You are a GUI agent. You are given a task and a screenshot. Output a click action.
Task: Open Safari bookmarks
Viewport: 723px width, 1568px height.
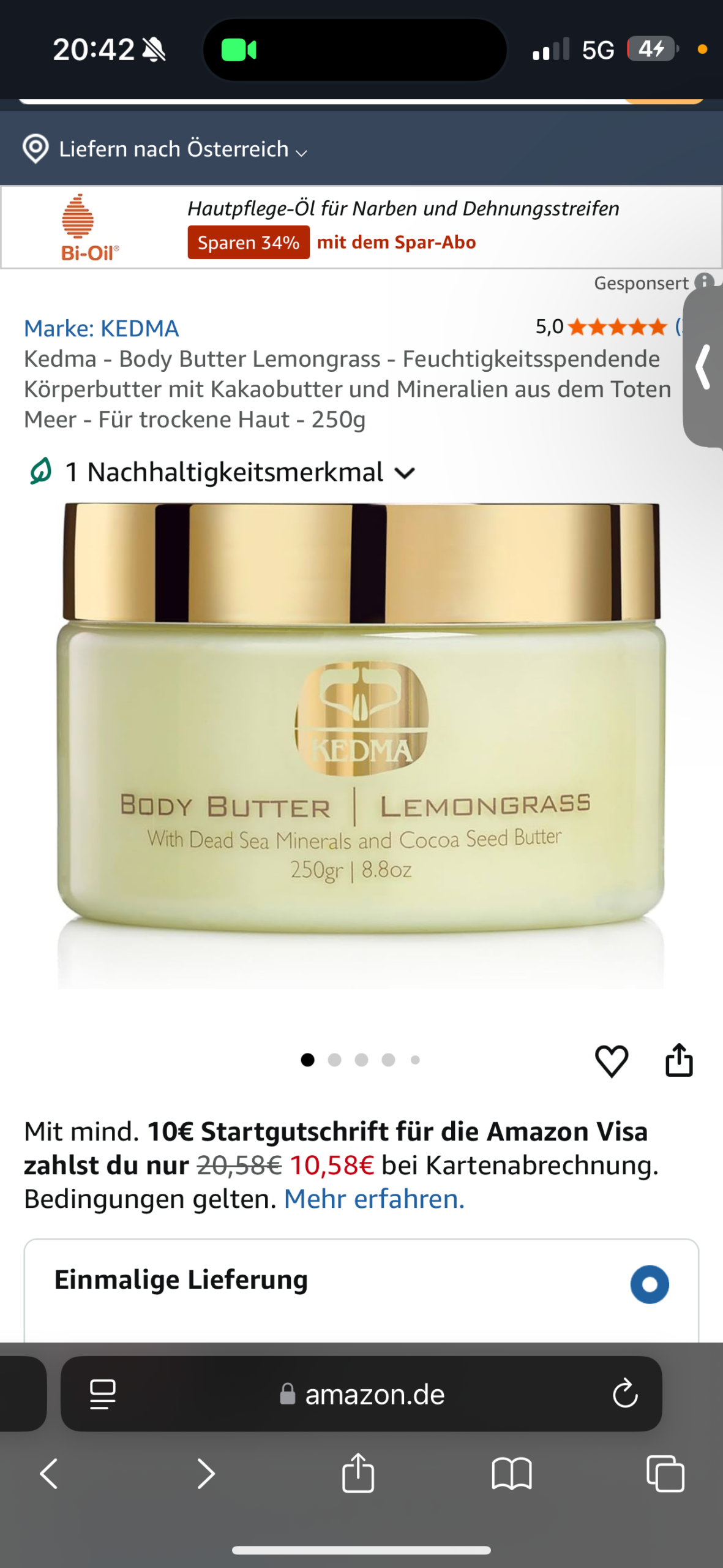512,1473
